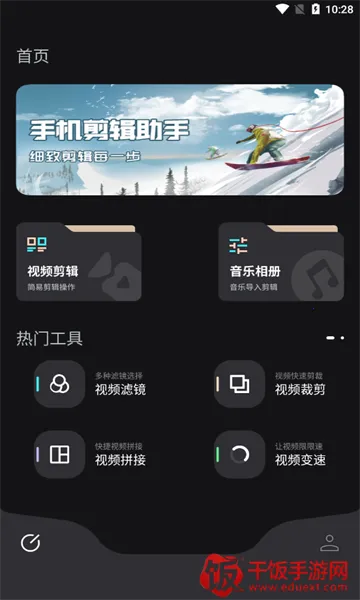Tap the 热门工具 page indicator dots
The height and width of the screenshot is (600, 360).
[x=336, y=338]
